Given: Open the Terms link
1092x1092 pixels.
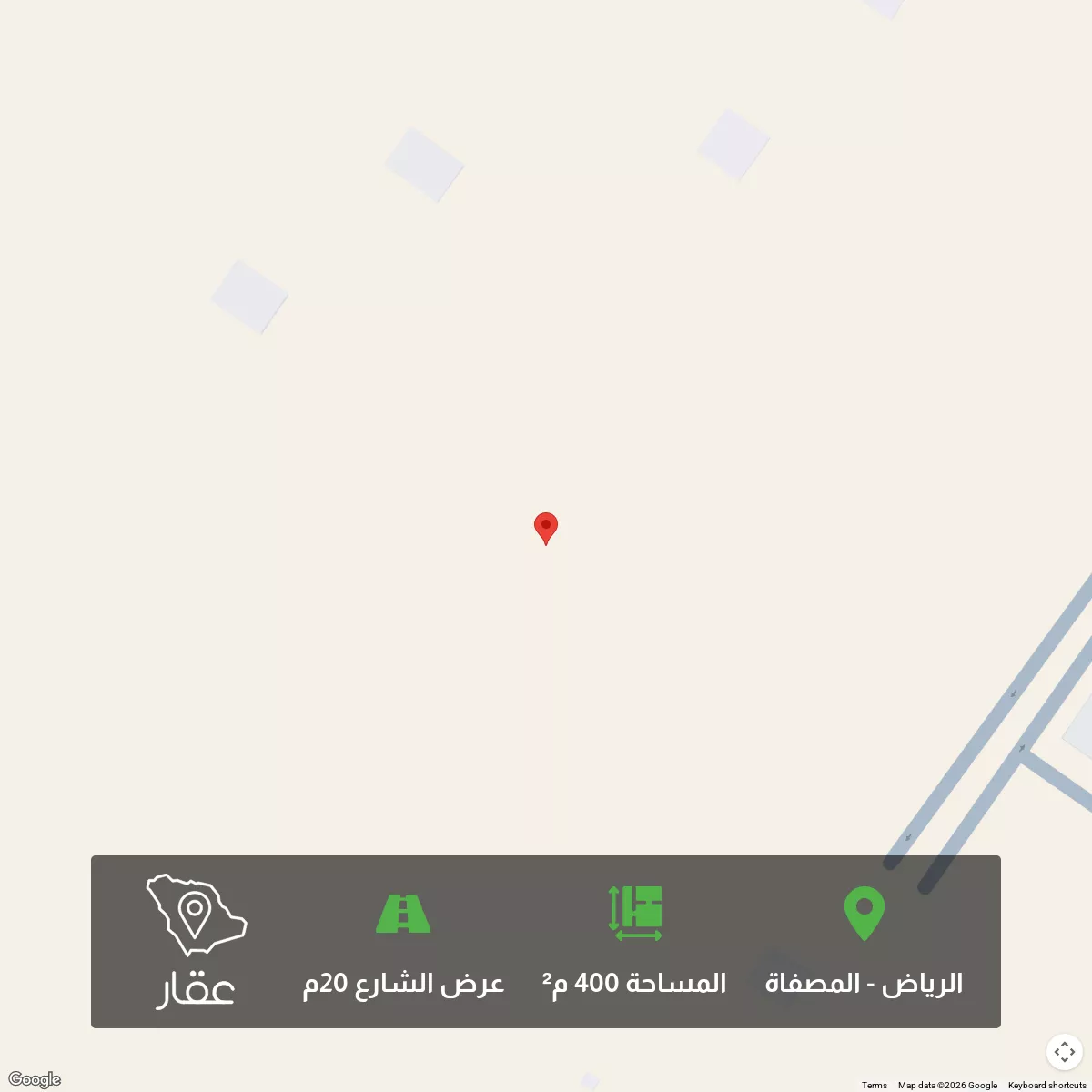Looking at the screenshot, I should (x=874, y=1085).
